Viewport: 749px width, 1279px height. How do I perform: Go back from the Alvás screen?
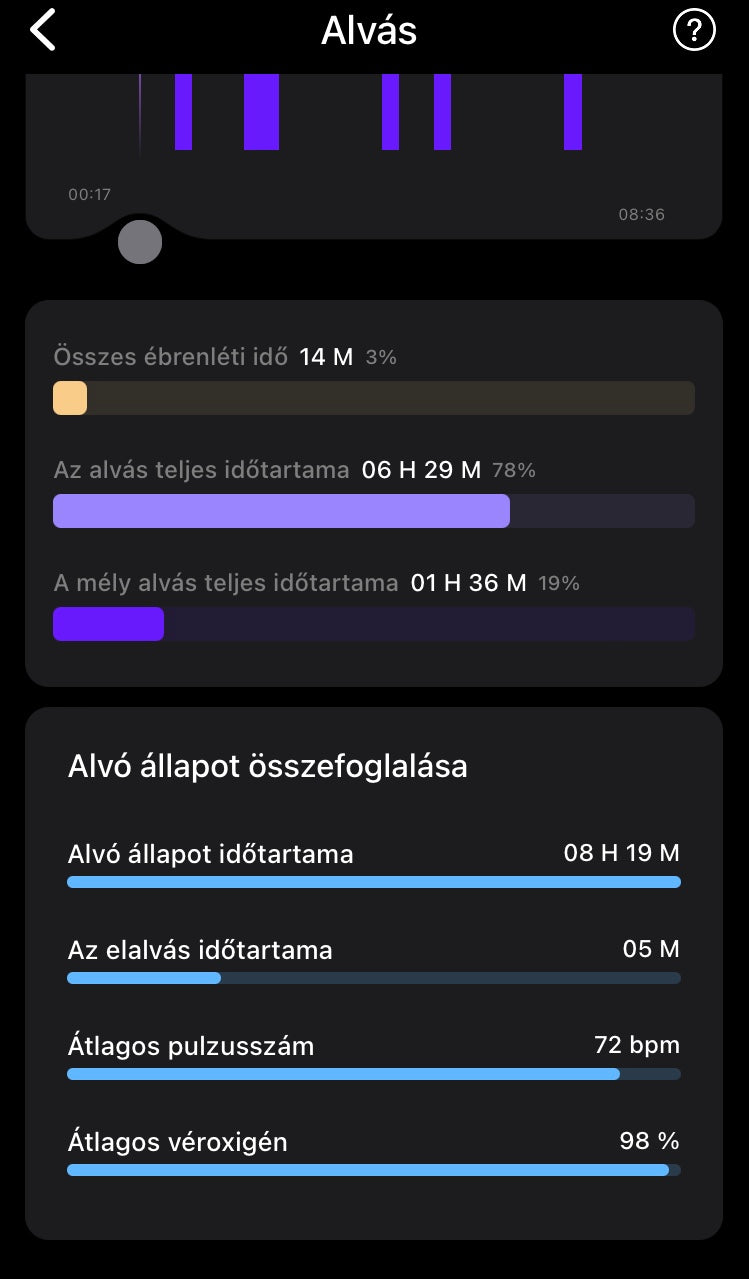coord(43,31)
